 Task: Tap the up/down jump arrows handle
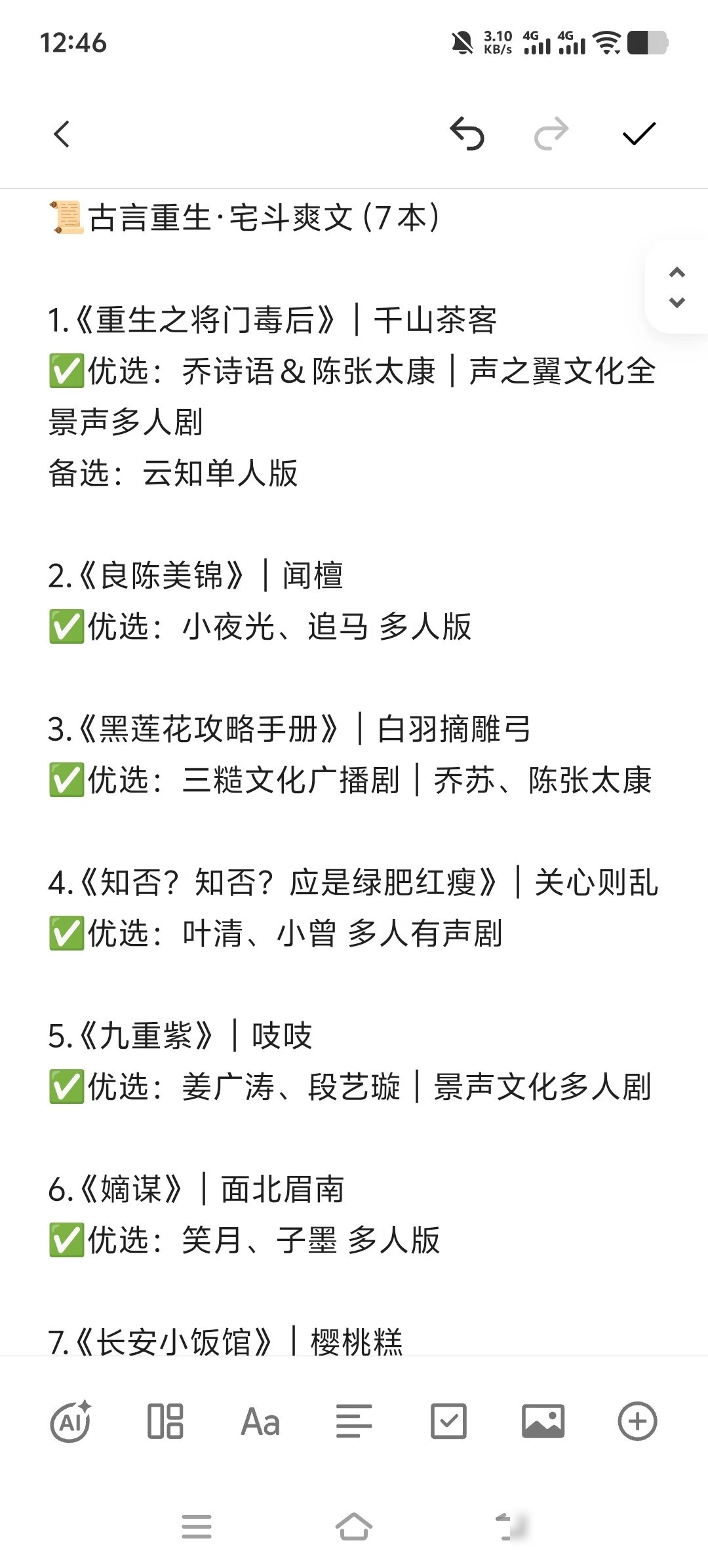(x=677, y=287)
